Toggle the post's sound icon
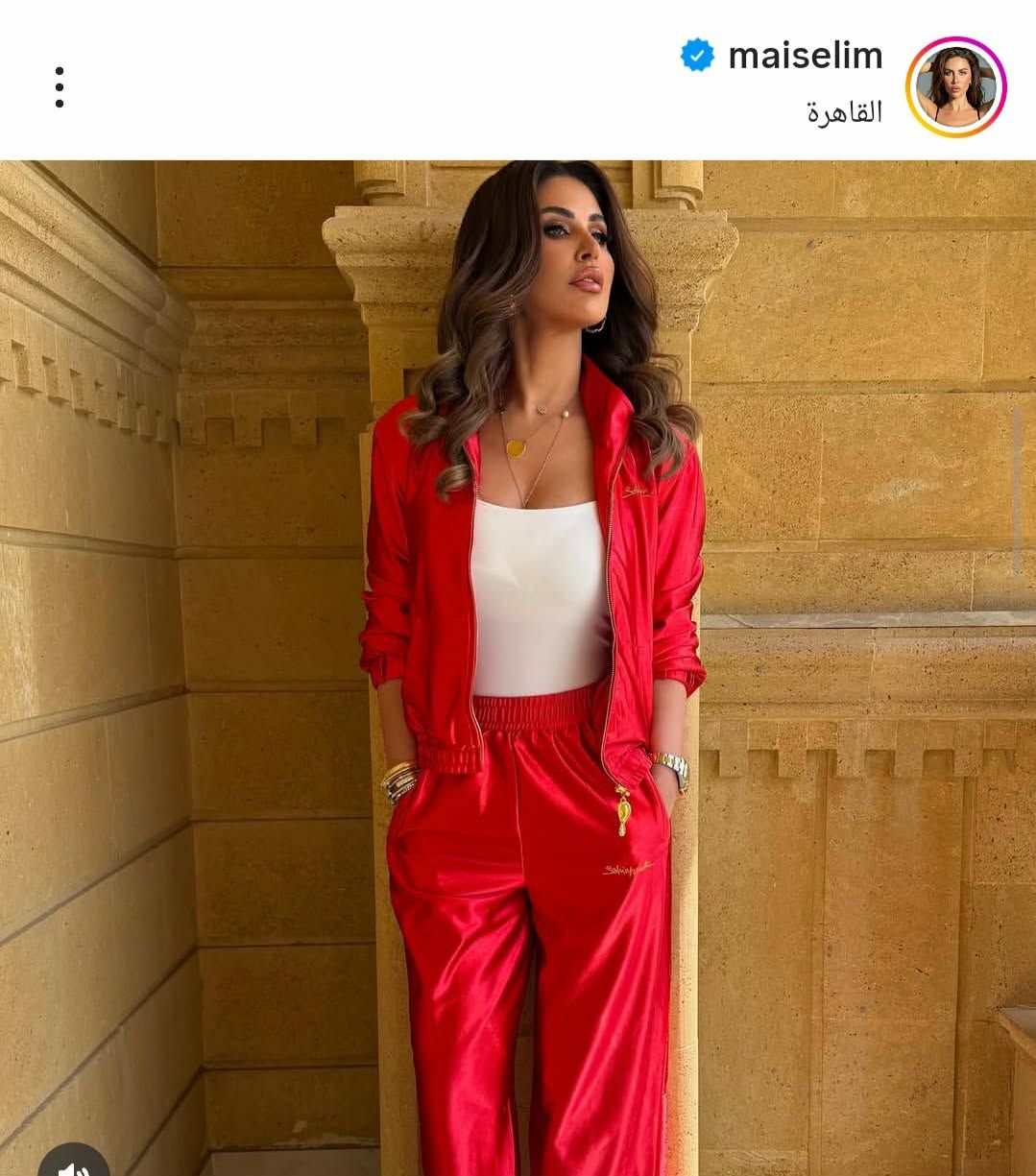Viewport: 1036px width, 1176px height. 74,1164
